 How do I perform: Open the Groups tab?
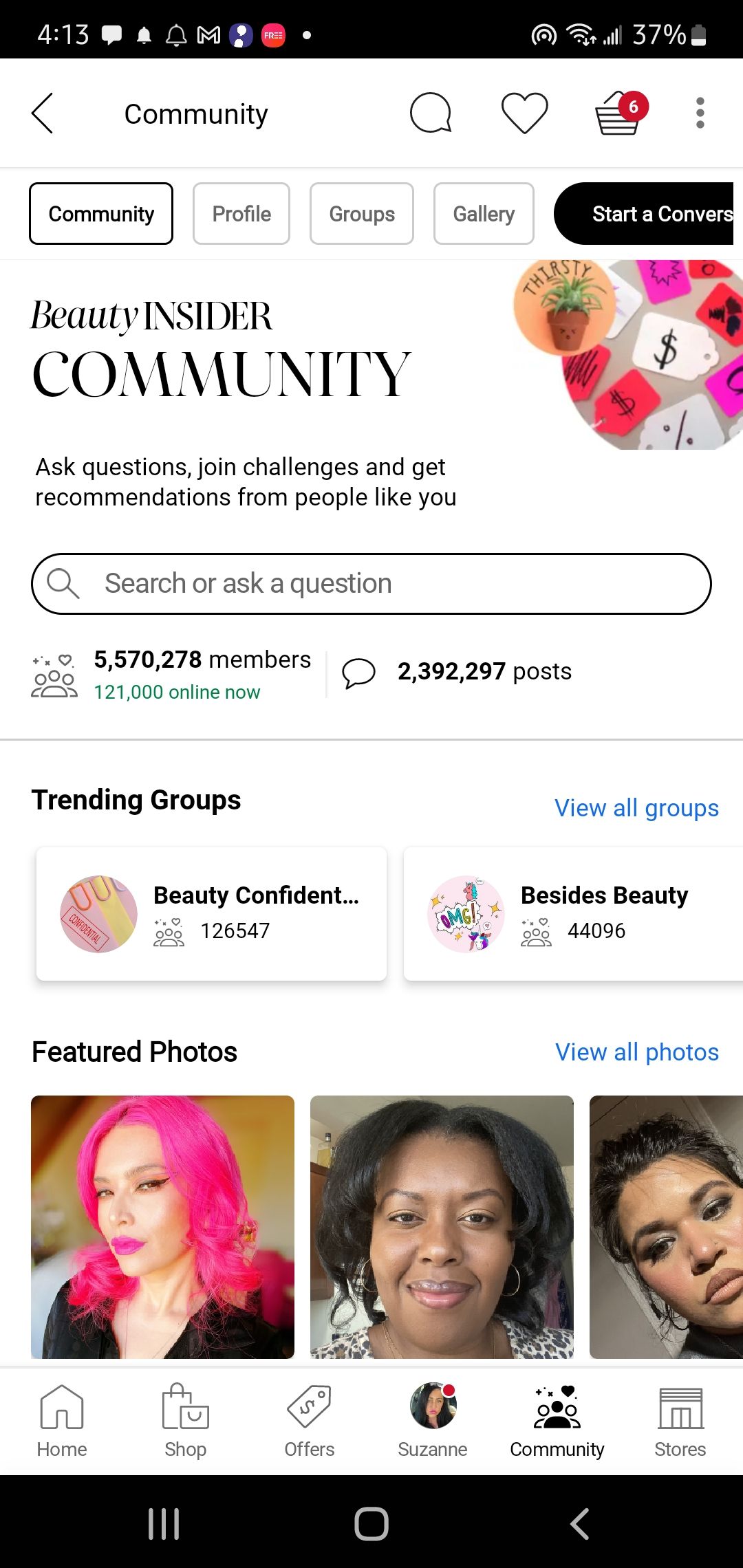tap(361, 213)
